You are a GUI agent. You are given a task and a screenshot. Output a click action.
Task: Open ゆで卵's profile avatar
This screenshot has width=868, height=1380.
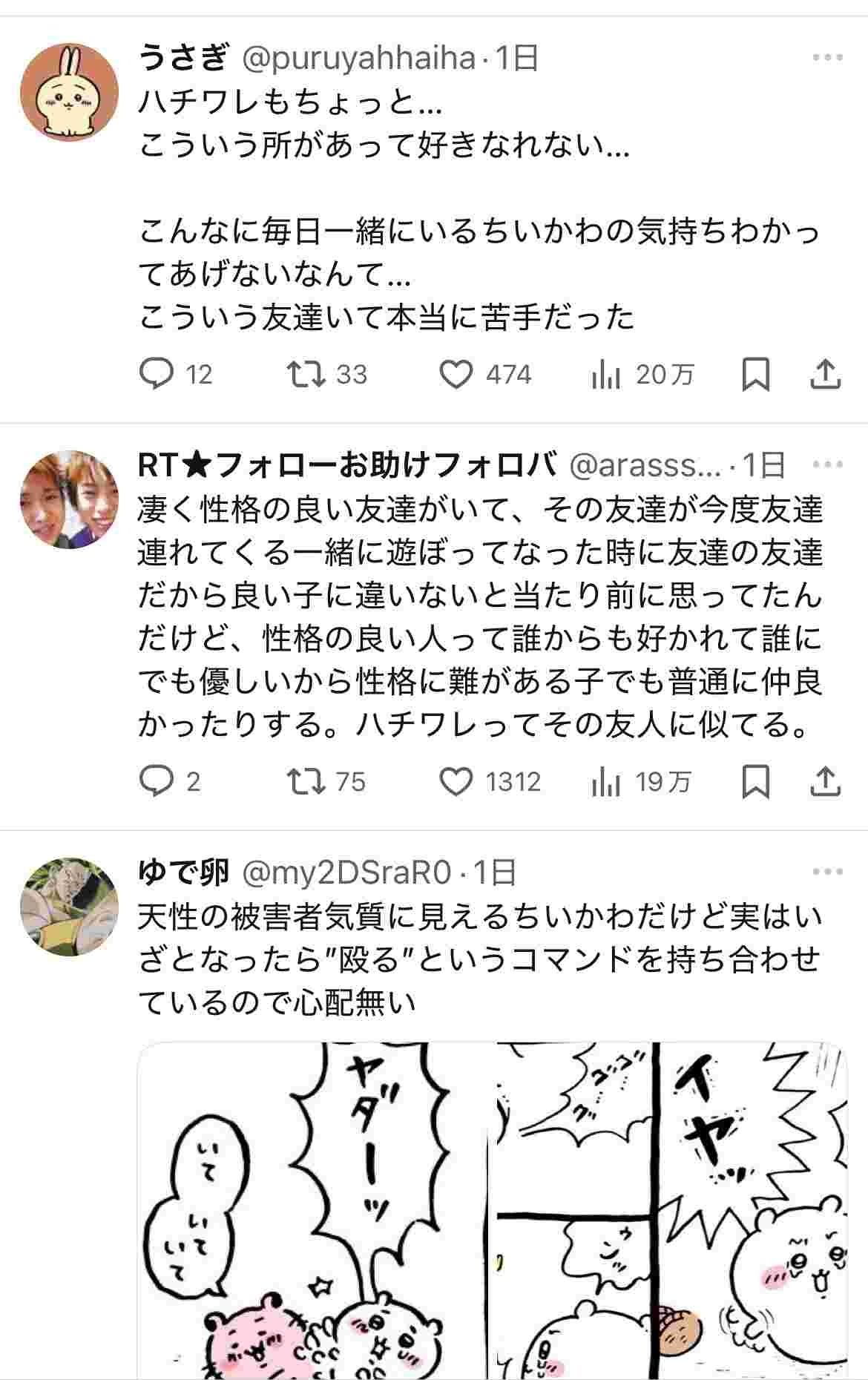click(69, 906)
